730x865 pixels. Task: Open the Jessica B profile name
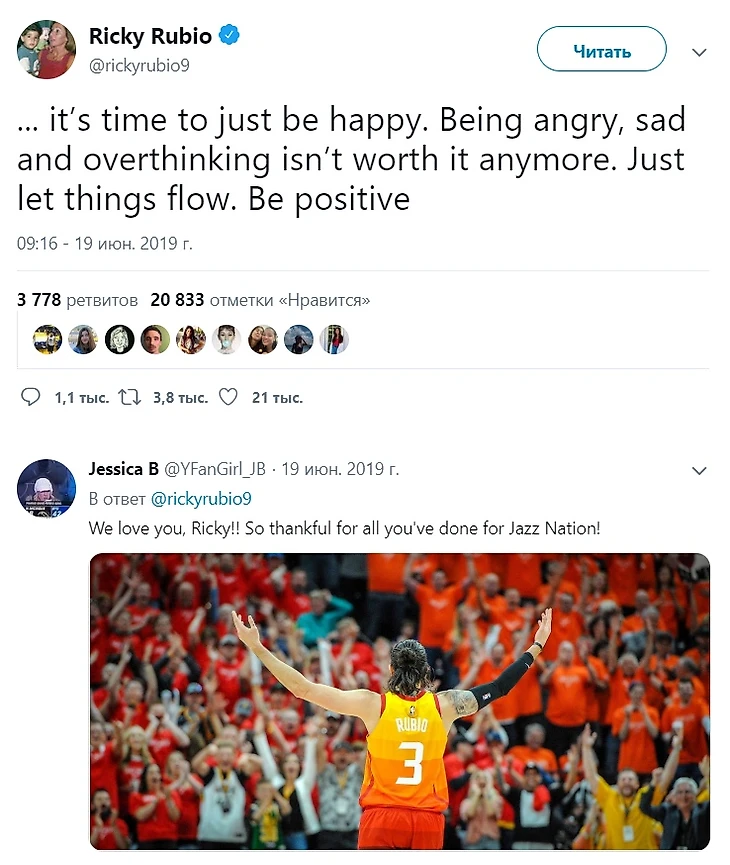pos(124,468)
